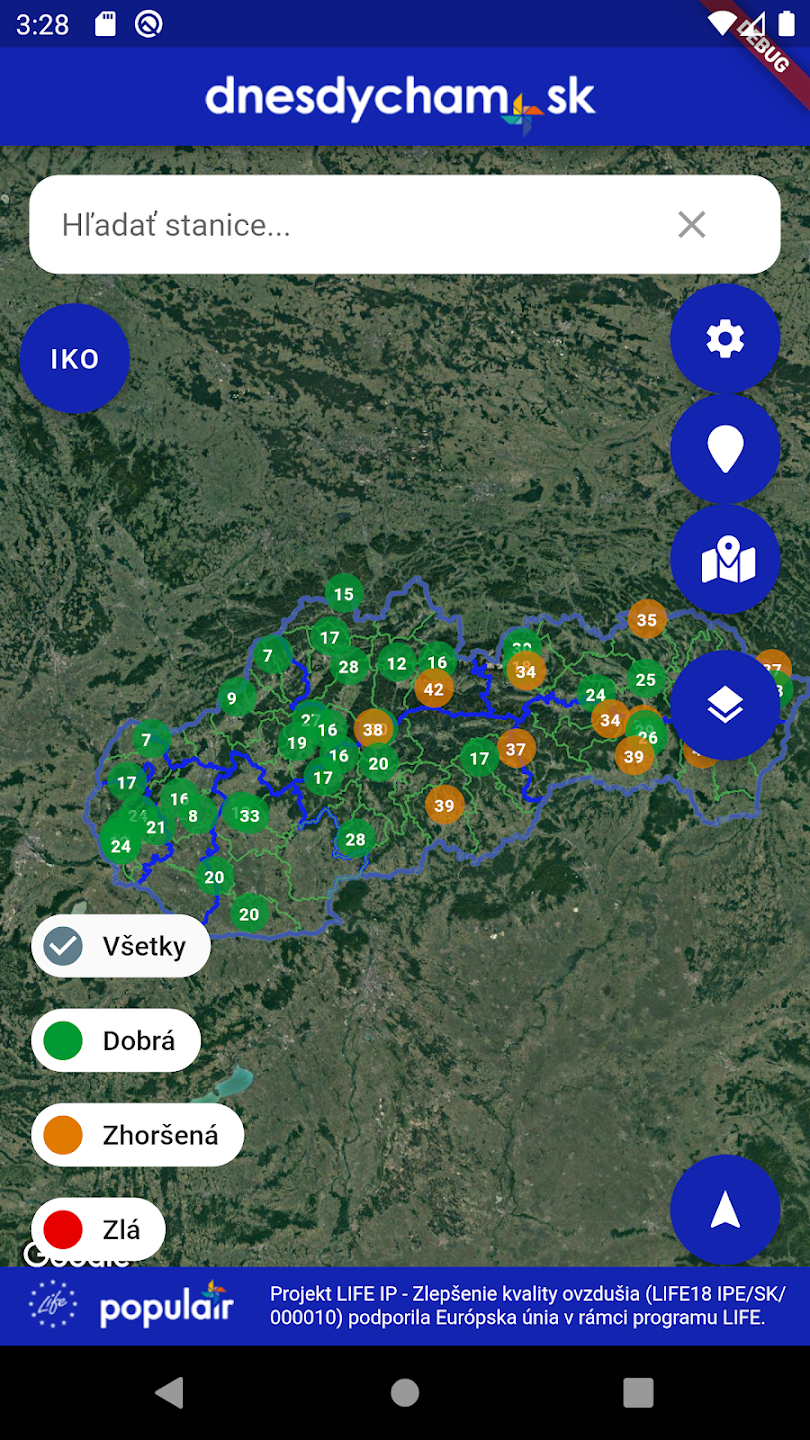
Task: Open the station marker showing 42
Action: 434,689
